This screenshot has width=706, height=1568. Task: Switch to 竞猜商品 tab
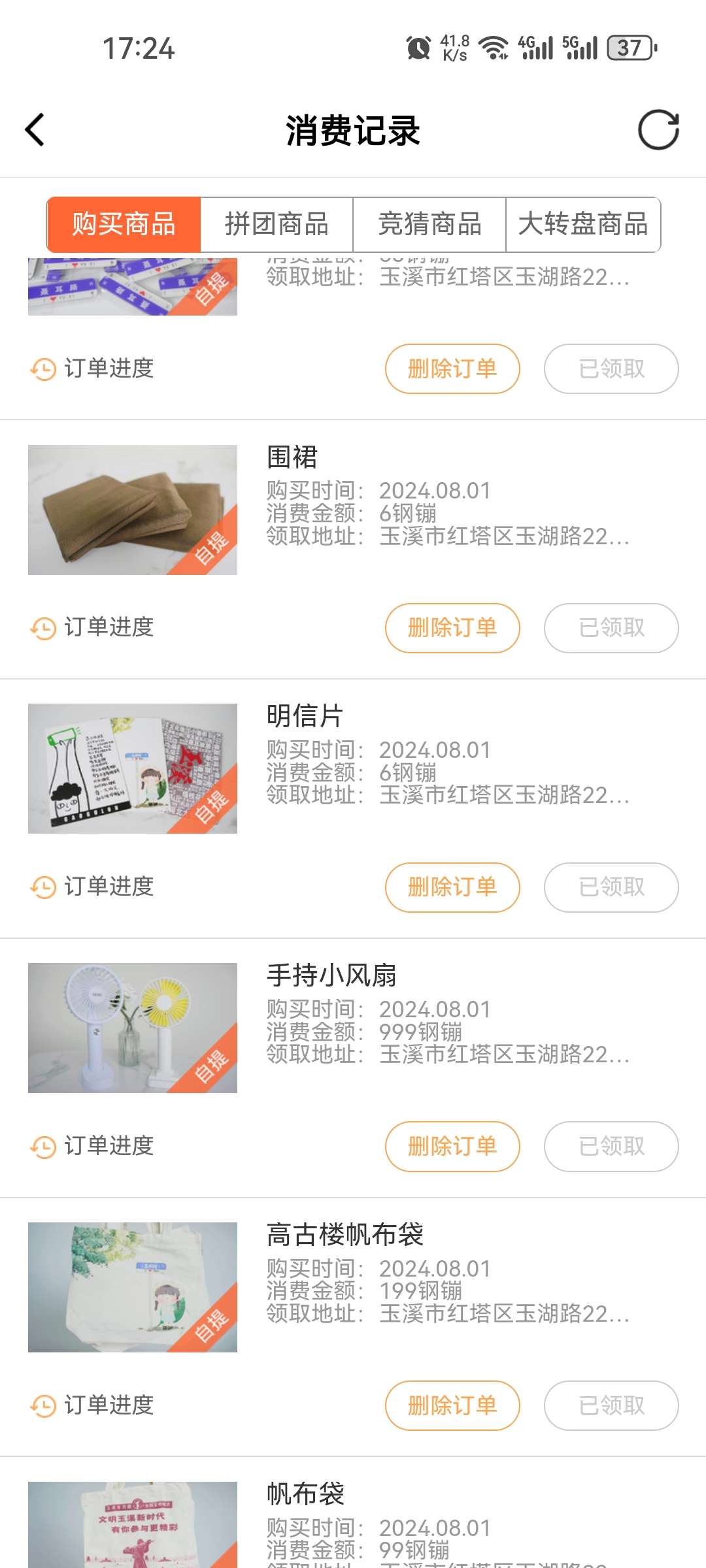[x=429, y=224]
